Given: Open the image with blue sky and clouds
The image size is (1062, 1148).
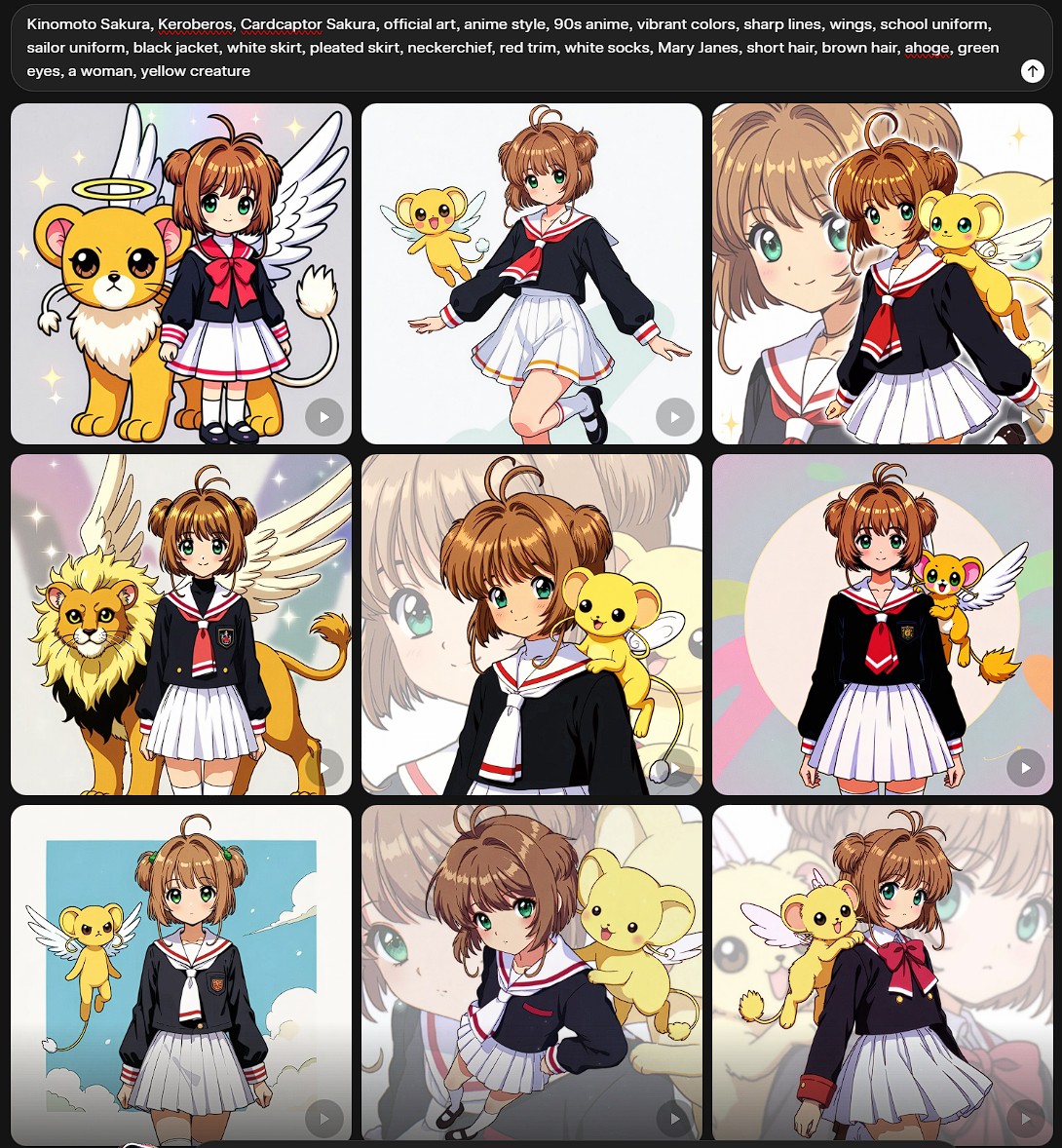Looking at the screenshot, I should point(181,975).
